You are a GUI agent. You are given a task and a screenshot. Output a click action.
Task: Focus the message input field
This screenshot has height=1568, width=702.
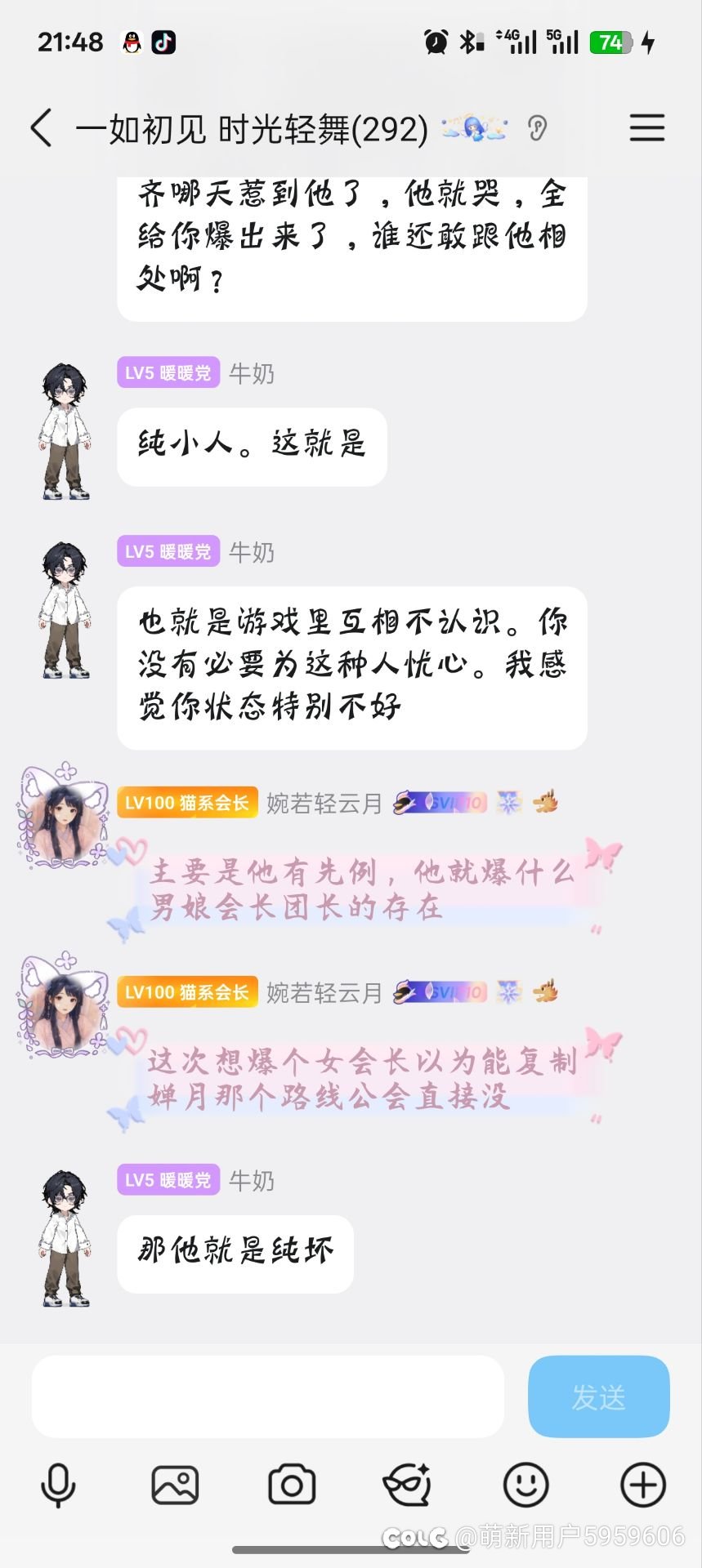coord(267,1396)
